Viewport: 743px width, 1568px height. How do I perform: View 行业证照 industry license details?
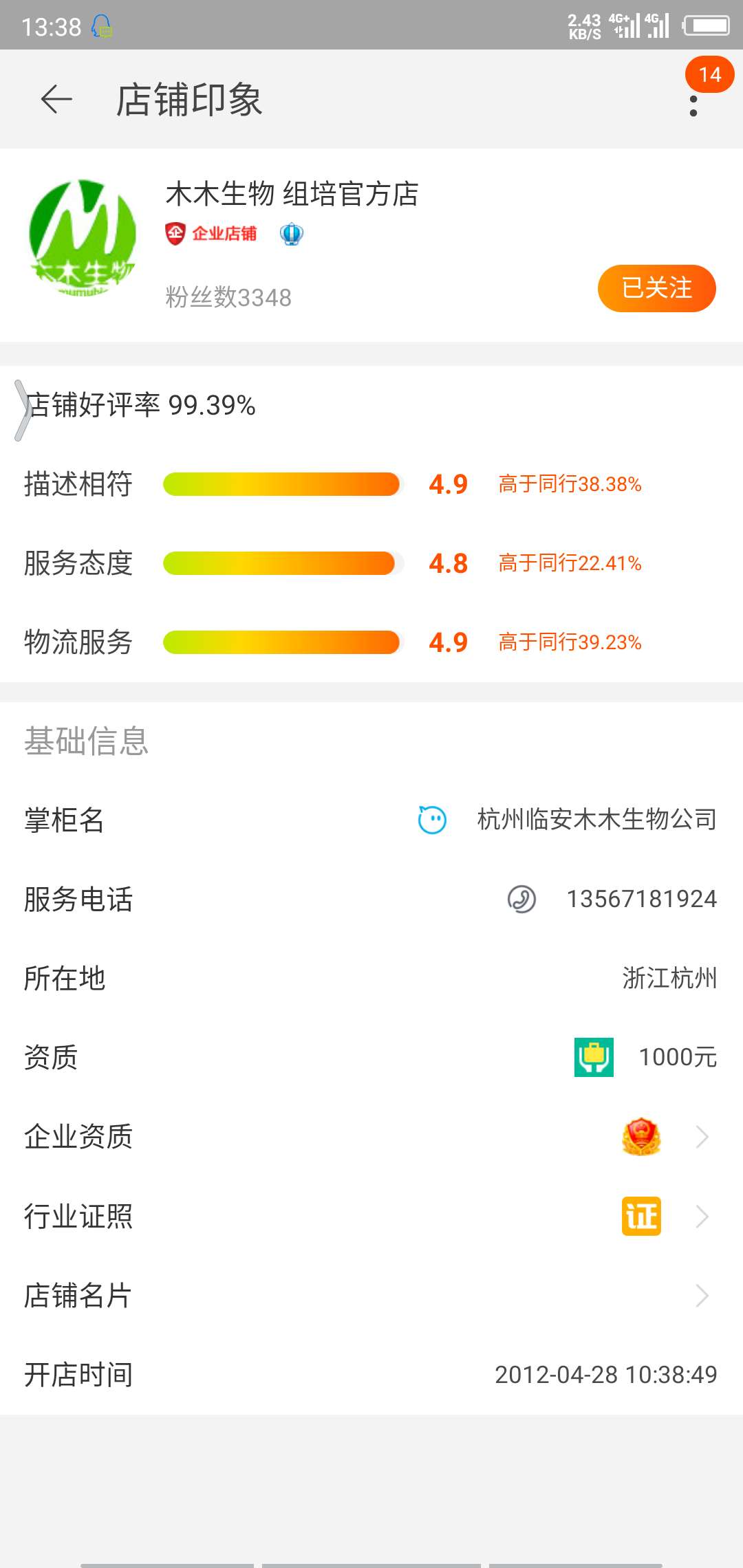pyautogui.click(x=371, y=1216)
